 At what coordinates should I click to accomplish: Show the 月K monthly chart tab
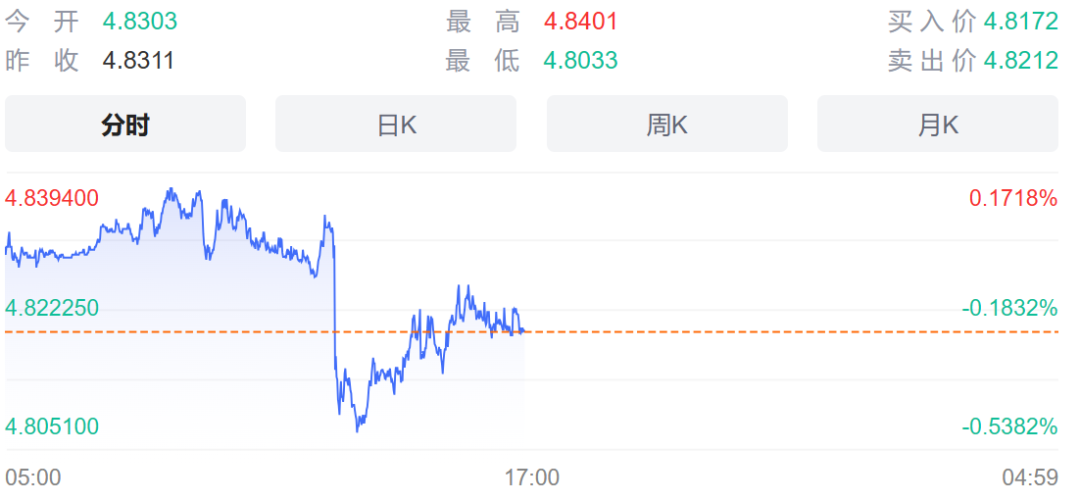click(937, 124)
